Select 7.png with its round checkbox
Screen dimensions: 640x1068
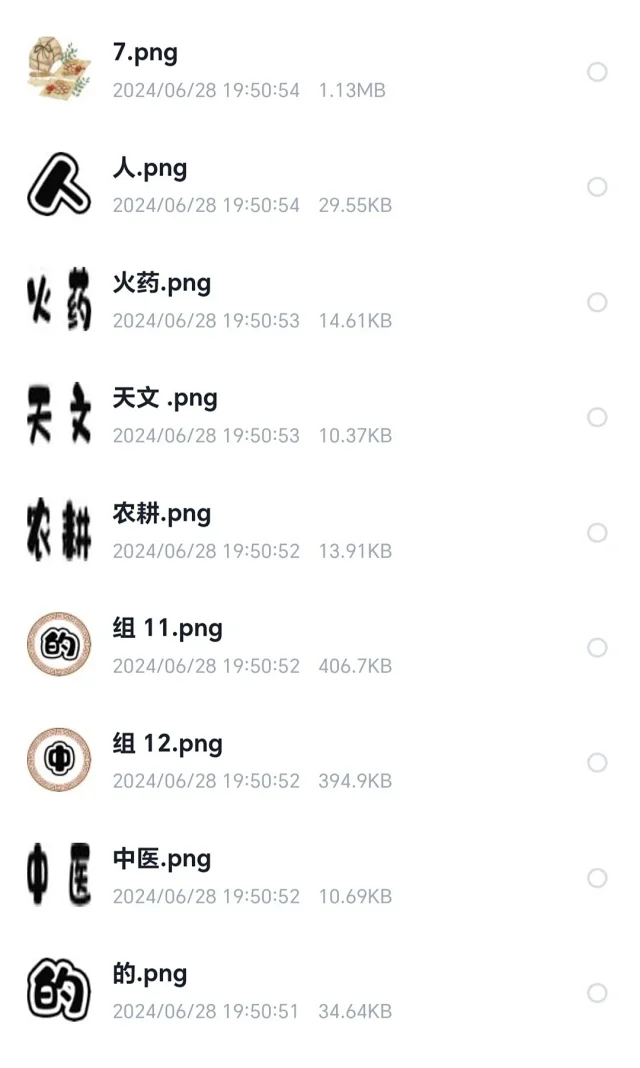[597, 72]
